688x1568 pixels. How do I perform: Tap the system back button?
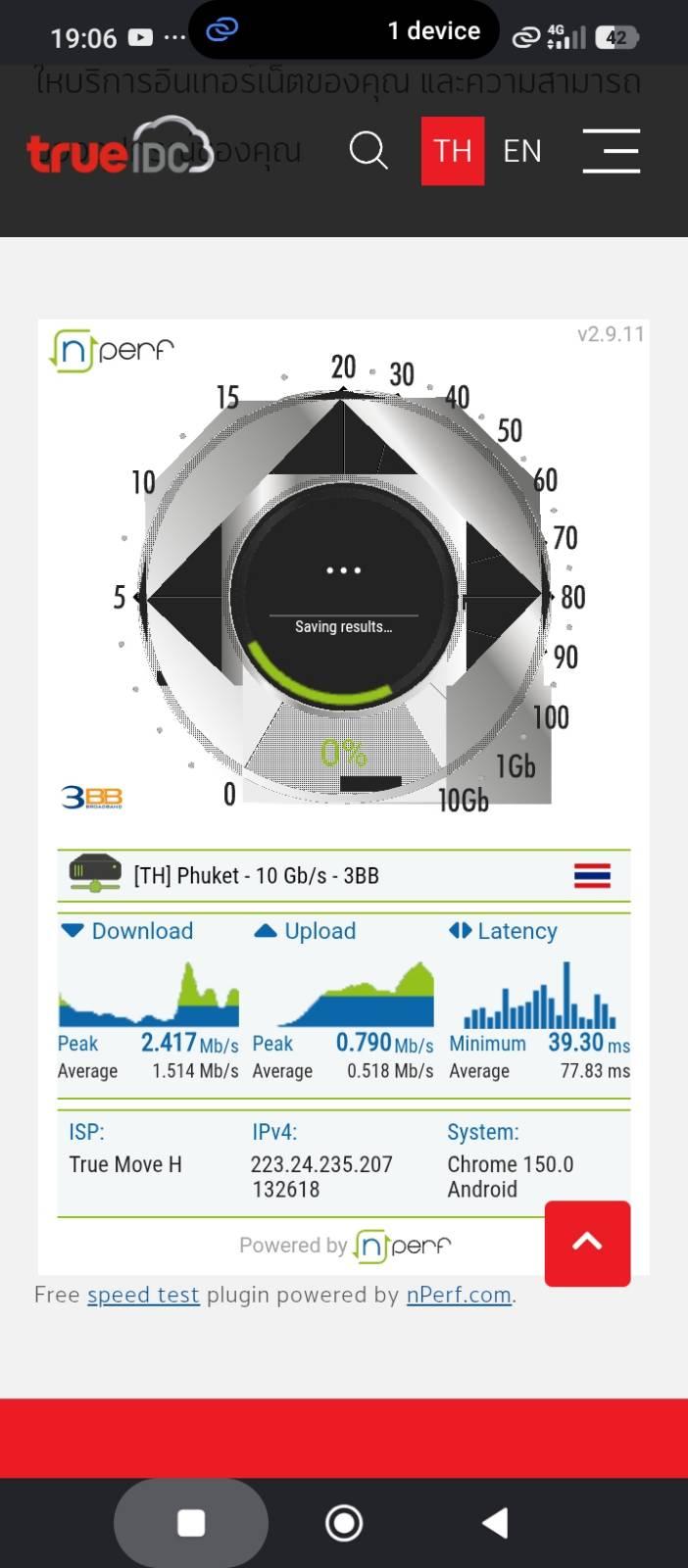click(x=496, y=1523)
